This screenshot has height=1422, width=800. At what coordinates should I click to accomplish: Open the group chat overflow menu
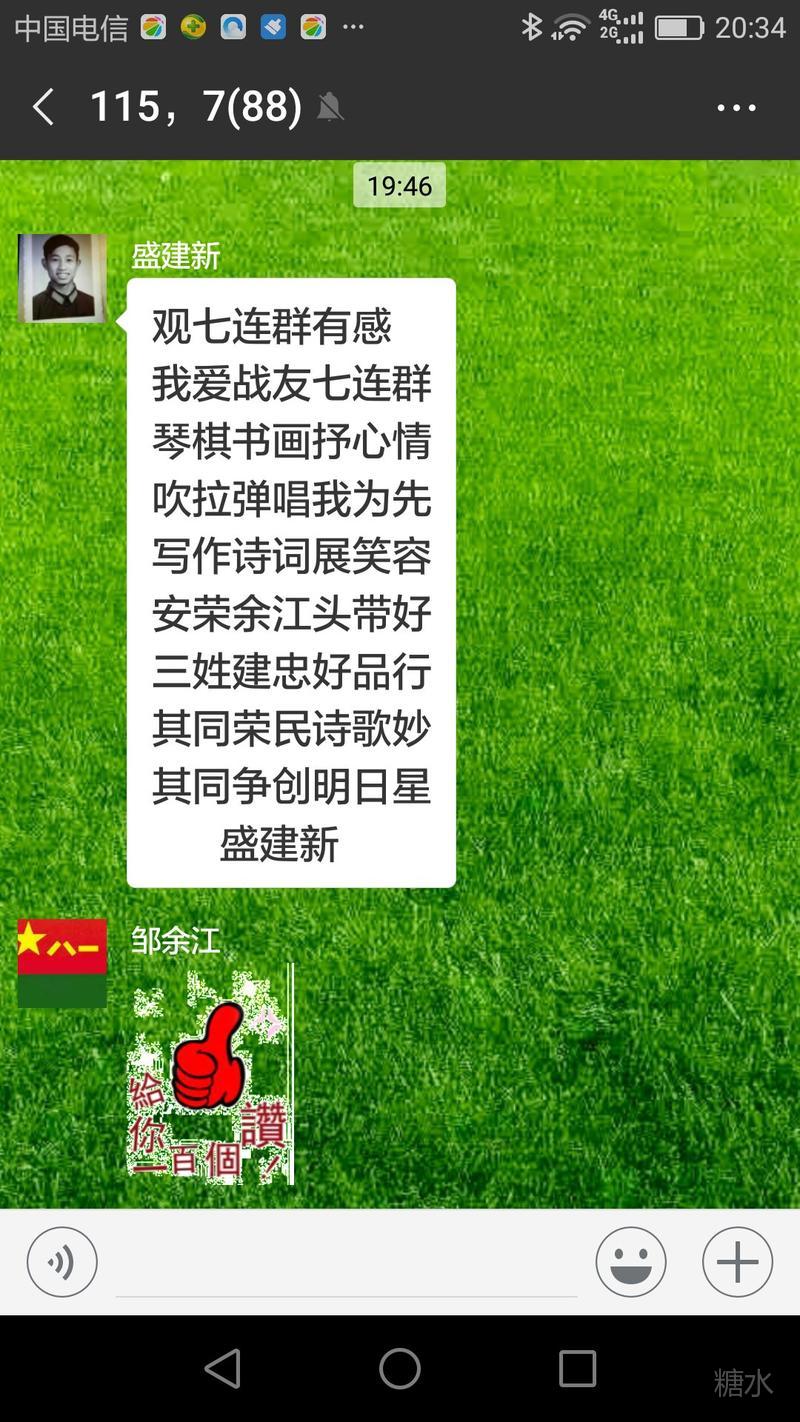point(736,108)
